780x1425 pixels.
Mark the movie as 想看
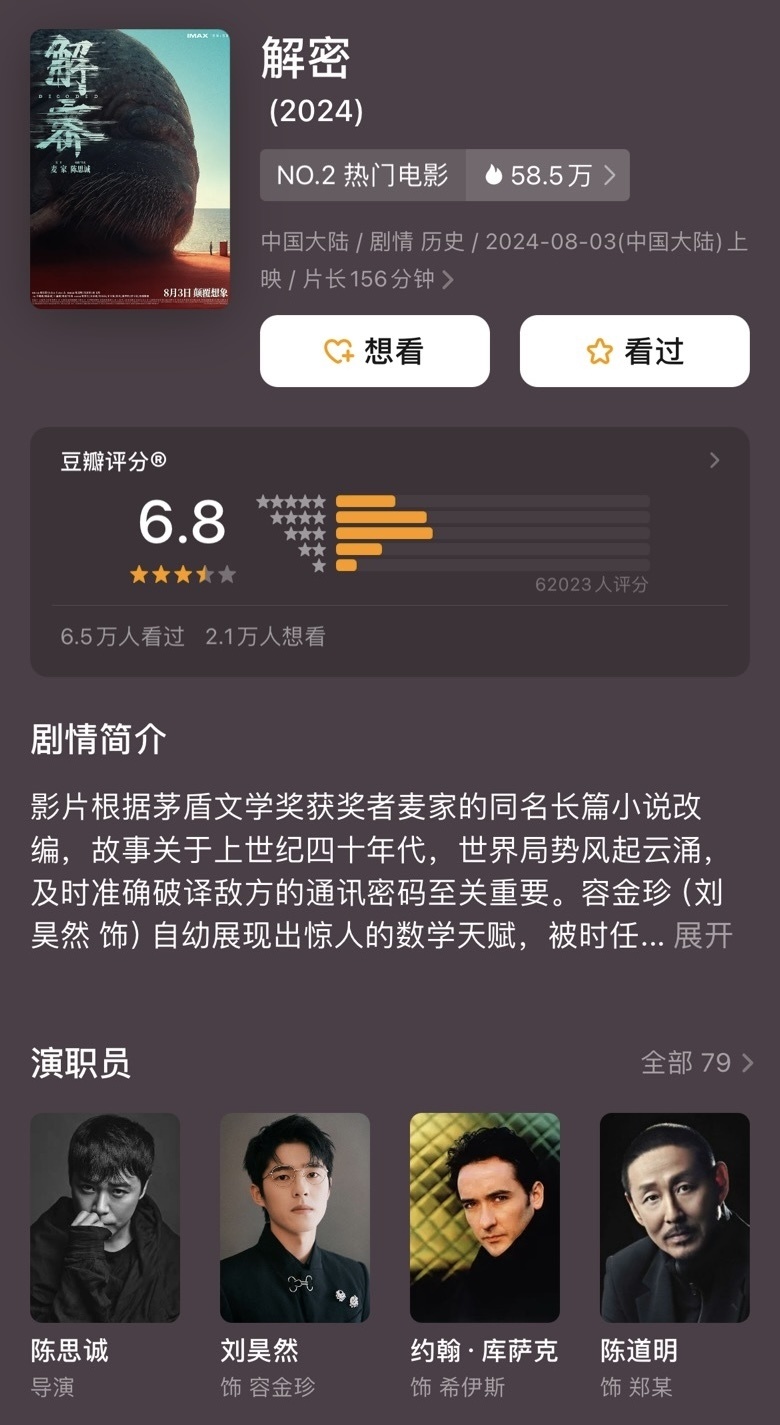point(374,351)
